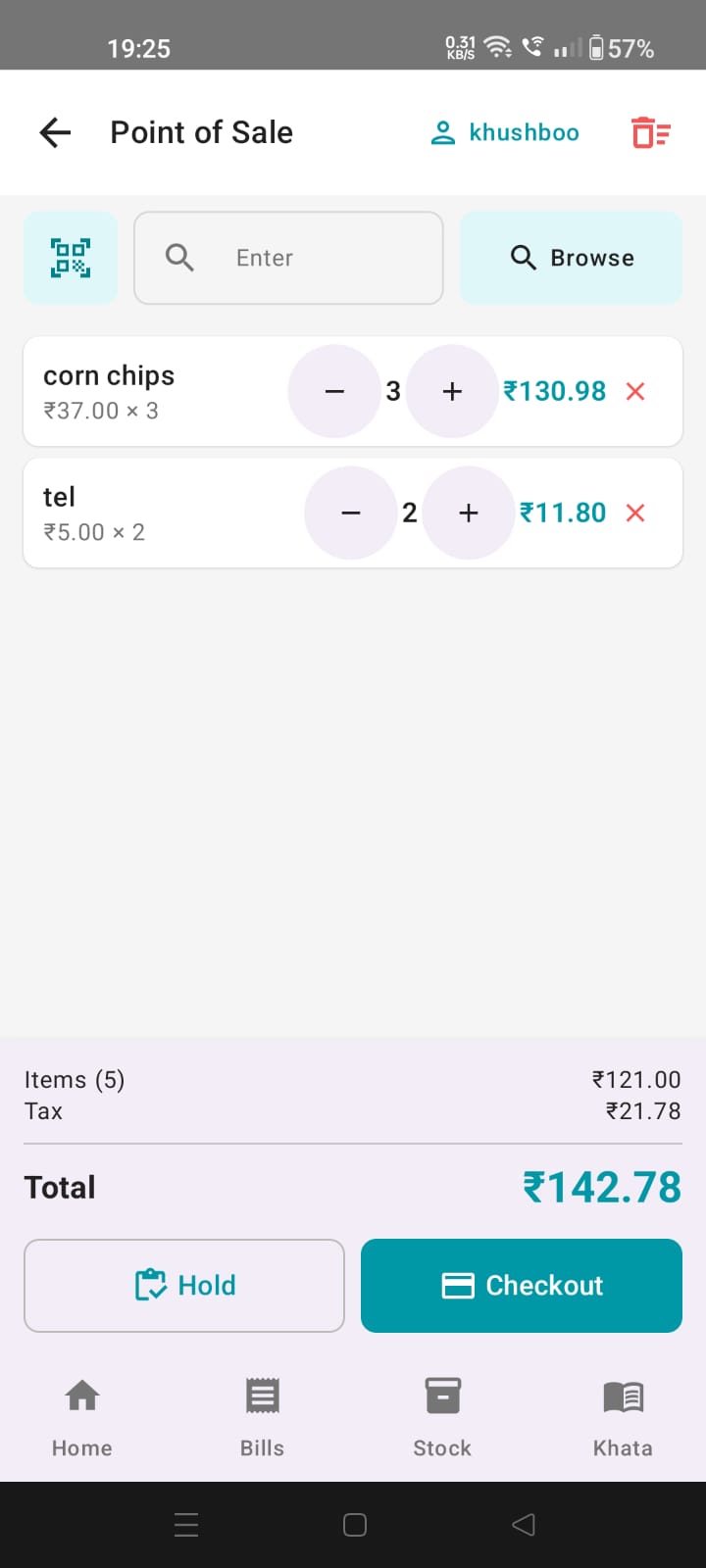
Task: Increase corn chips quantity
Action: [452, 391]
